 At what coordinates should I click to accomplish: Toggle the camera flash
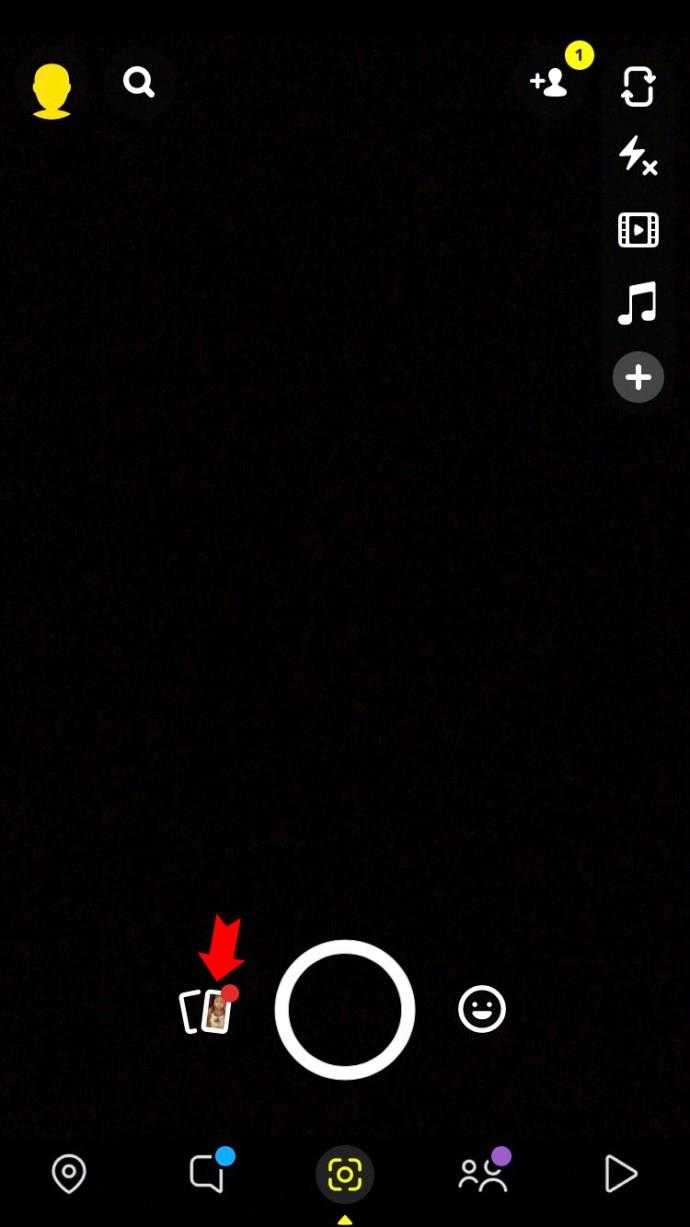point(637,157)
